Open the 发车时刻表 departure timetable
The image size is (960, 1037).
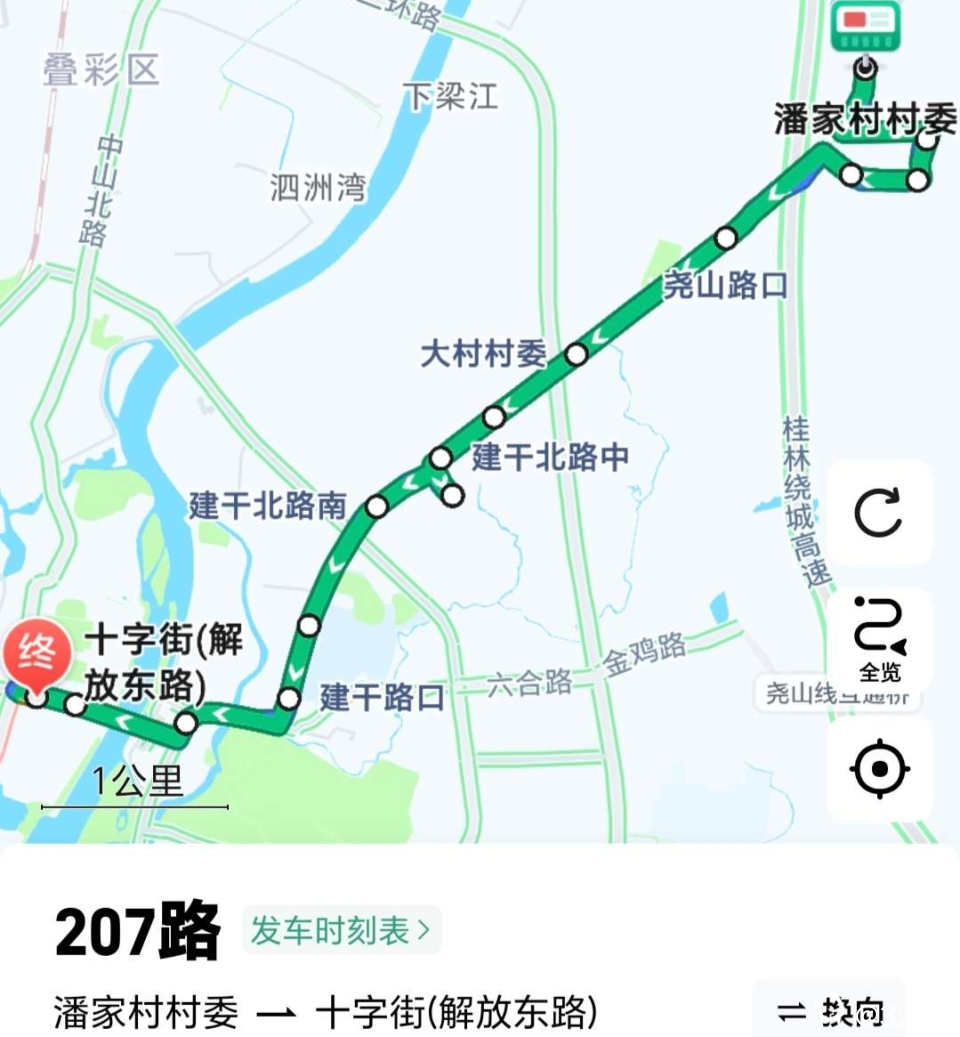pos(341,931)
